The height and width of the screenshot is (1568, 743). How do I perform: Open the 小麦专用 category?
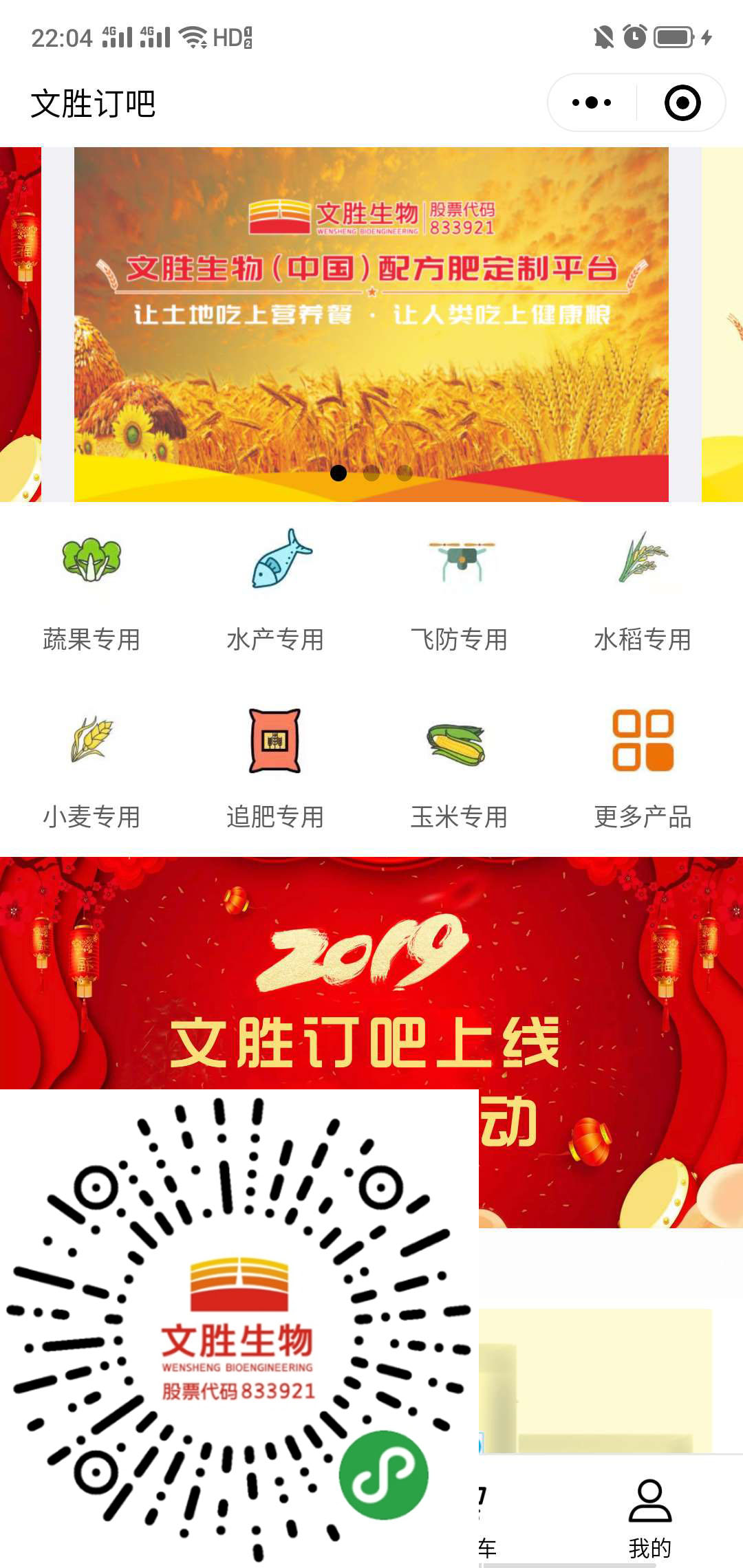(x=91, y=767)
